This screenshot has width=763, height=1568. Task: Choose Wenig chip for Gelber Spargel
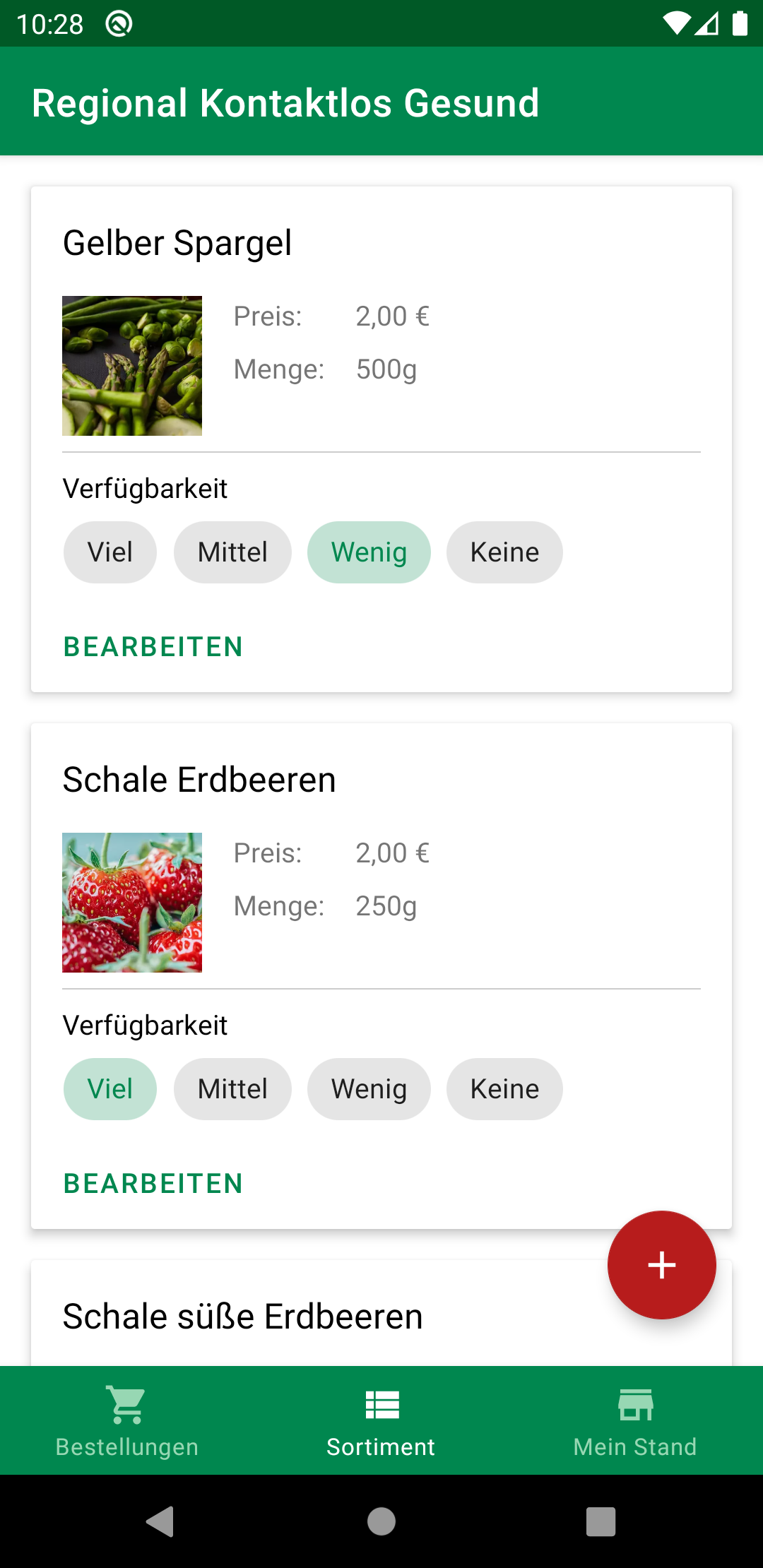[369, 552]
